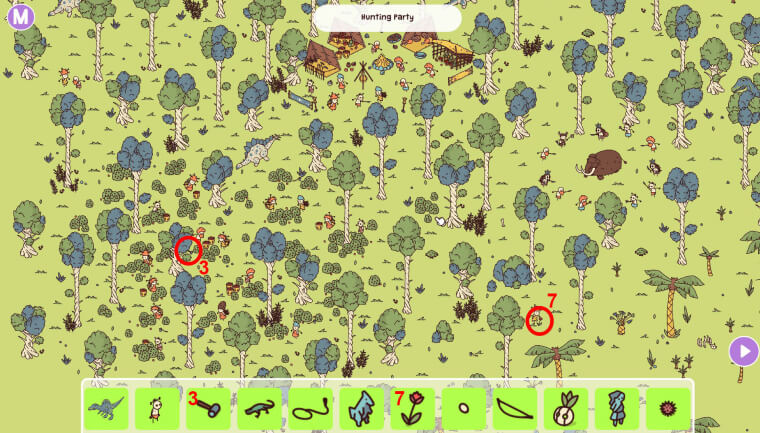Select the blue cloaked figure target tile
Viewport: 760px width, 433px height.
(616, 408)
